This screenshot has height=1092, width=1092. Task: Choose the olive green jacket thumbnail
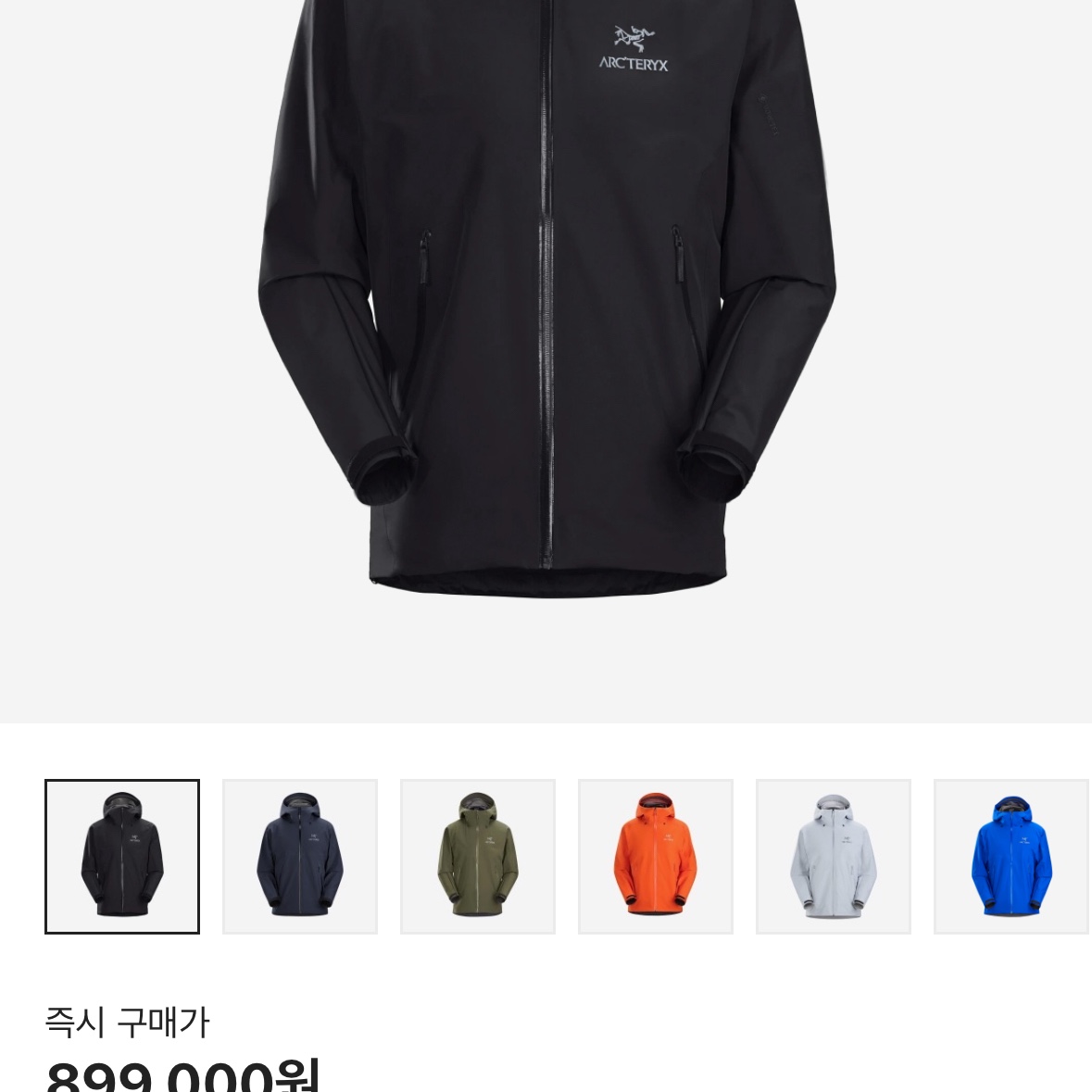[x=478, y=857]
